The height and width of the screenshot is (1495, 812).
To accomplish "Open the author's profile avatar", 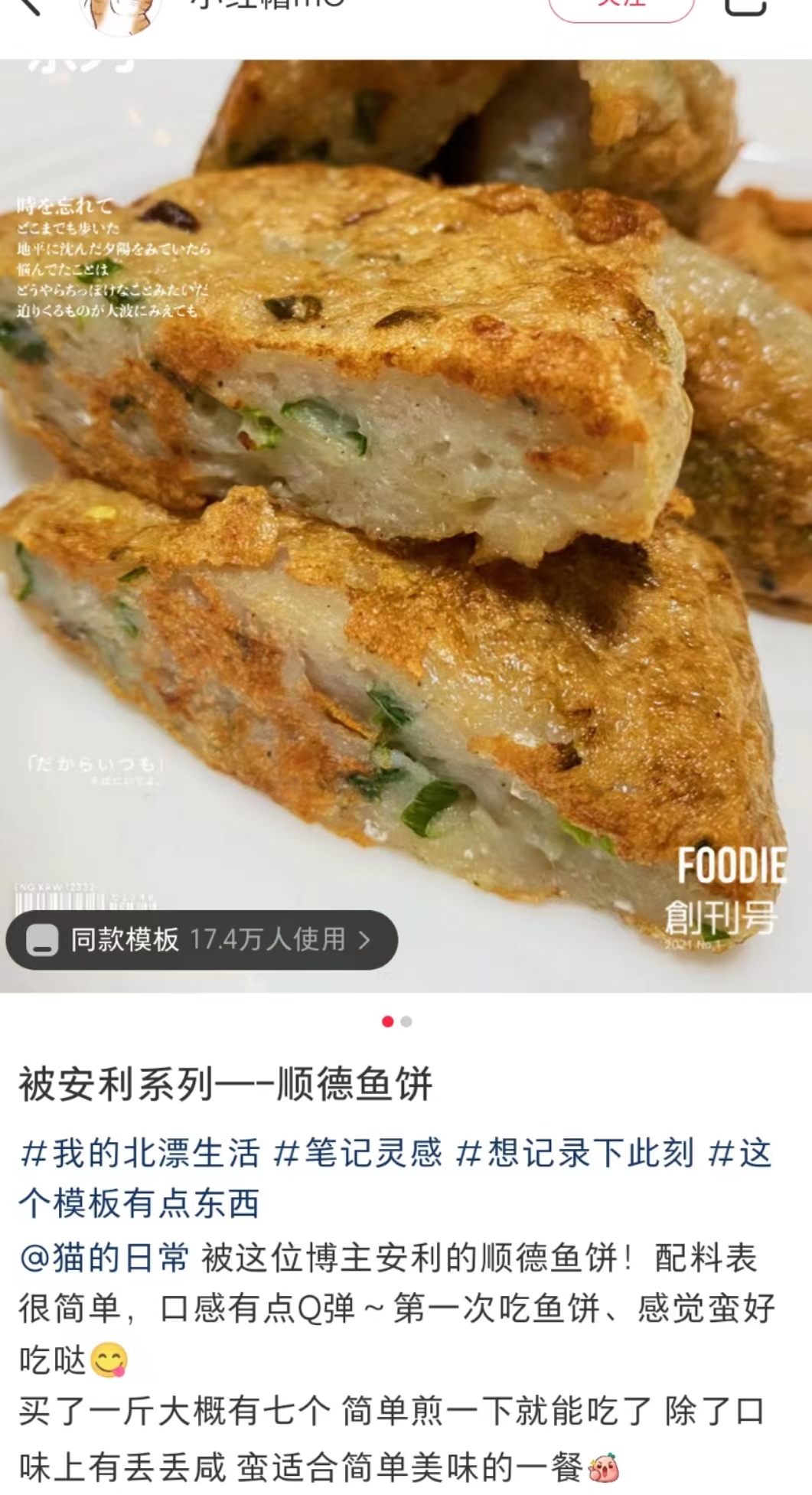I will tap(121, 11).
